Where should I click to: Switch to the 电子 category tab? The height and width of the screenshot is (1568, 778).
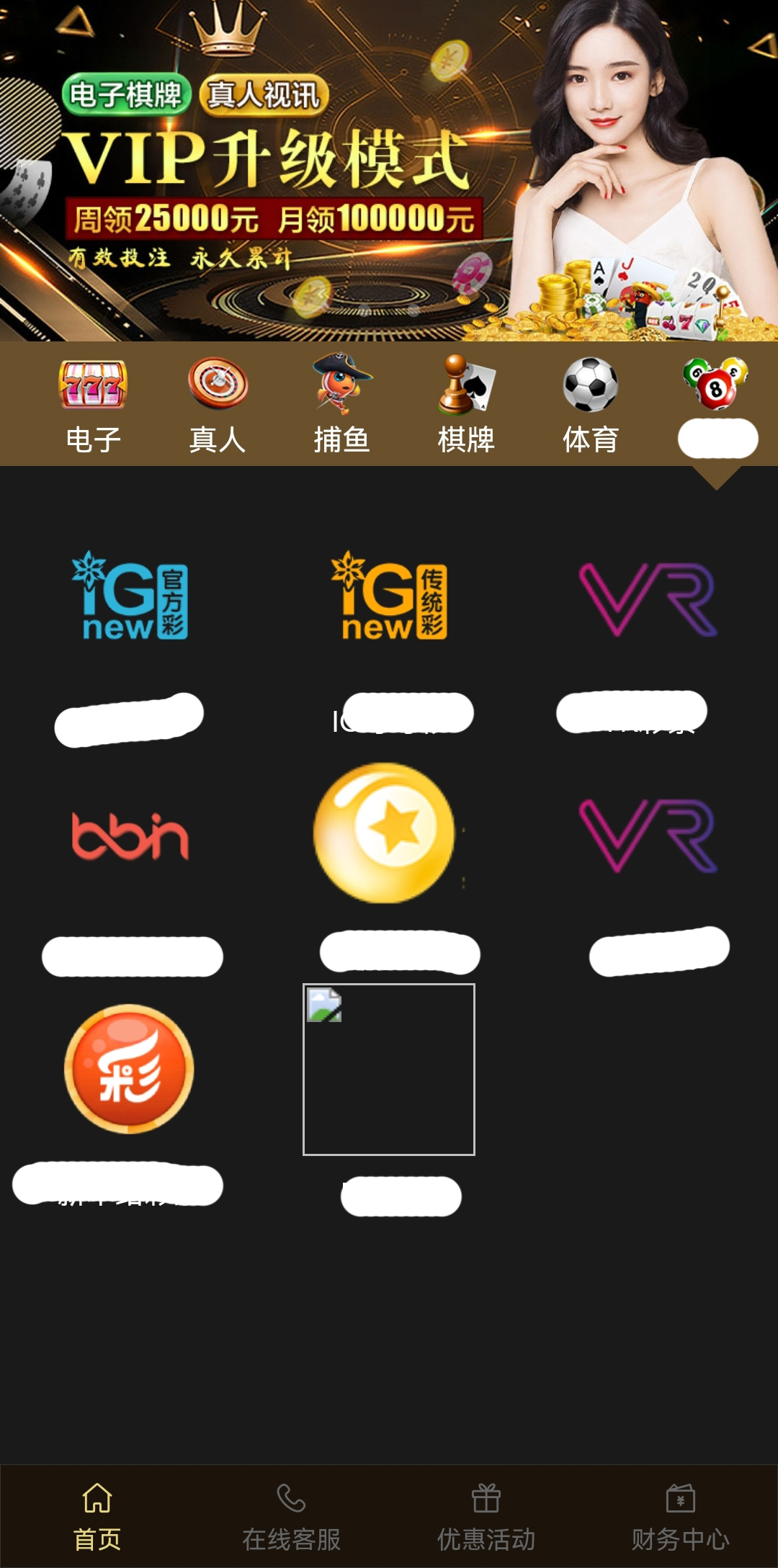point(94,405)
